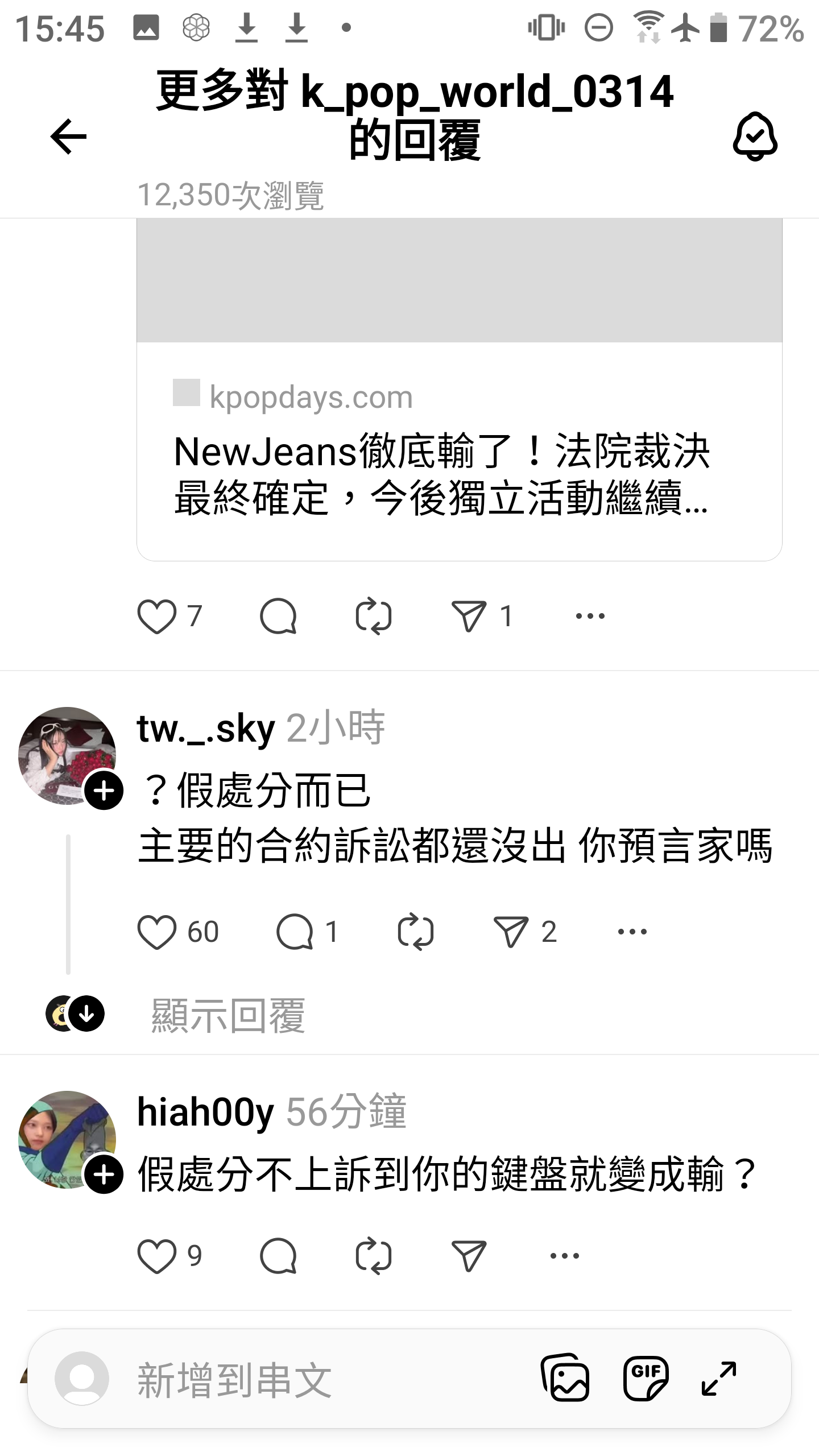
Task: Repost tw._.sky's reply
Action: pyautogui.click(x=416, y=932)
